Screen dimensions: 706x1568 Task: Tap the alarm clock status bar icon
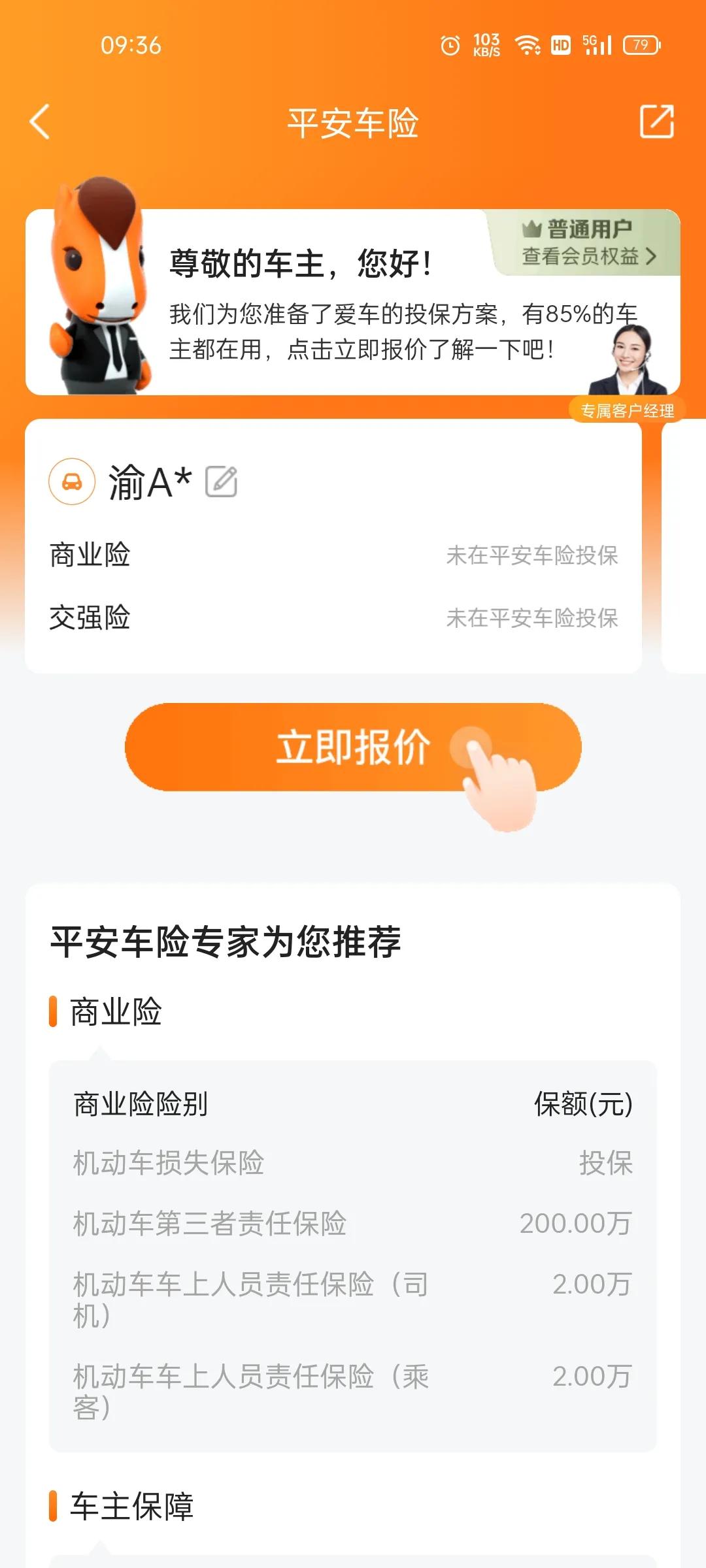(x=450, y=44)
